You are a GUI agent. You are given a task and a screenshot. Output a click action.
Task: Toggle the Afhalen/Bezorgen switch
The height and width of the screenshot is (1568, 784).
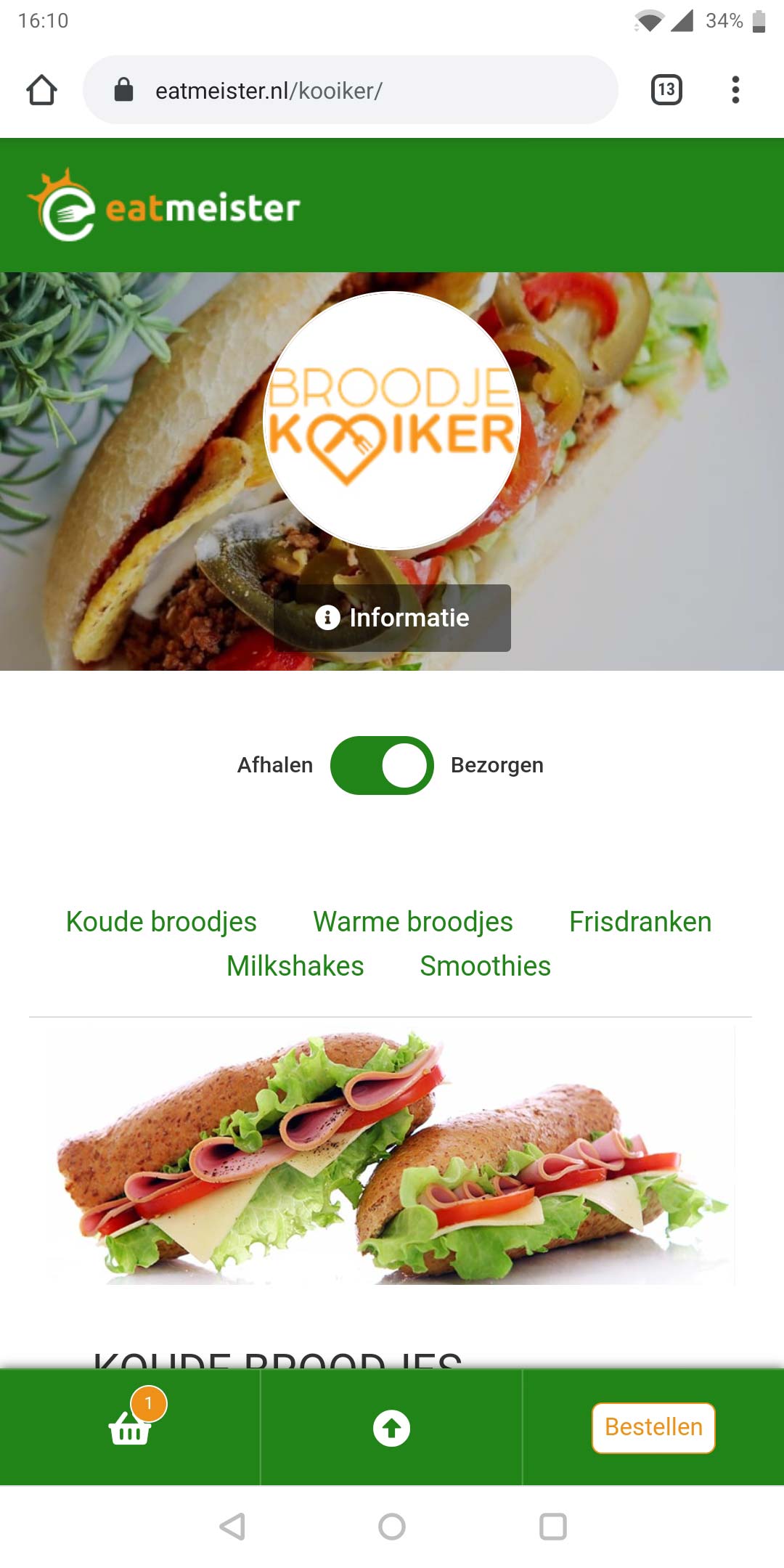point(382,765)
